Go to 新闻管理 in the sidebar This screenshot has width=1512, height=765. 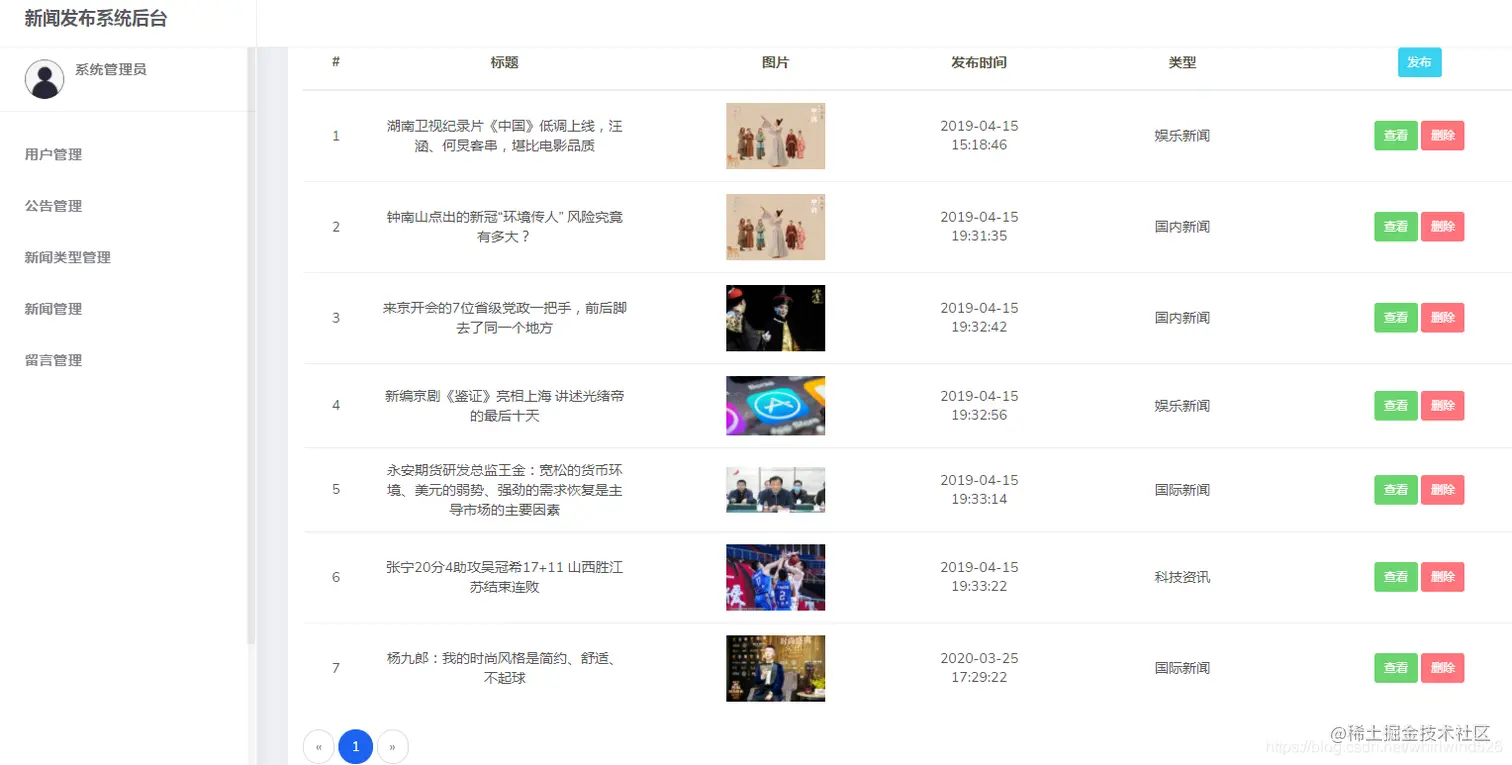pyautogui.click(x=53, y=309)
